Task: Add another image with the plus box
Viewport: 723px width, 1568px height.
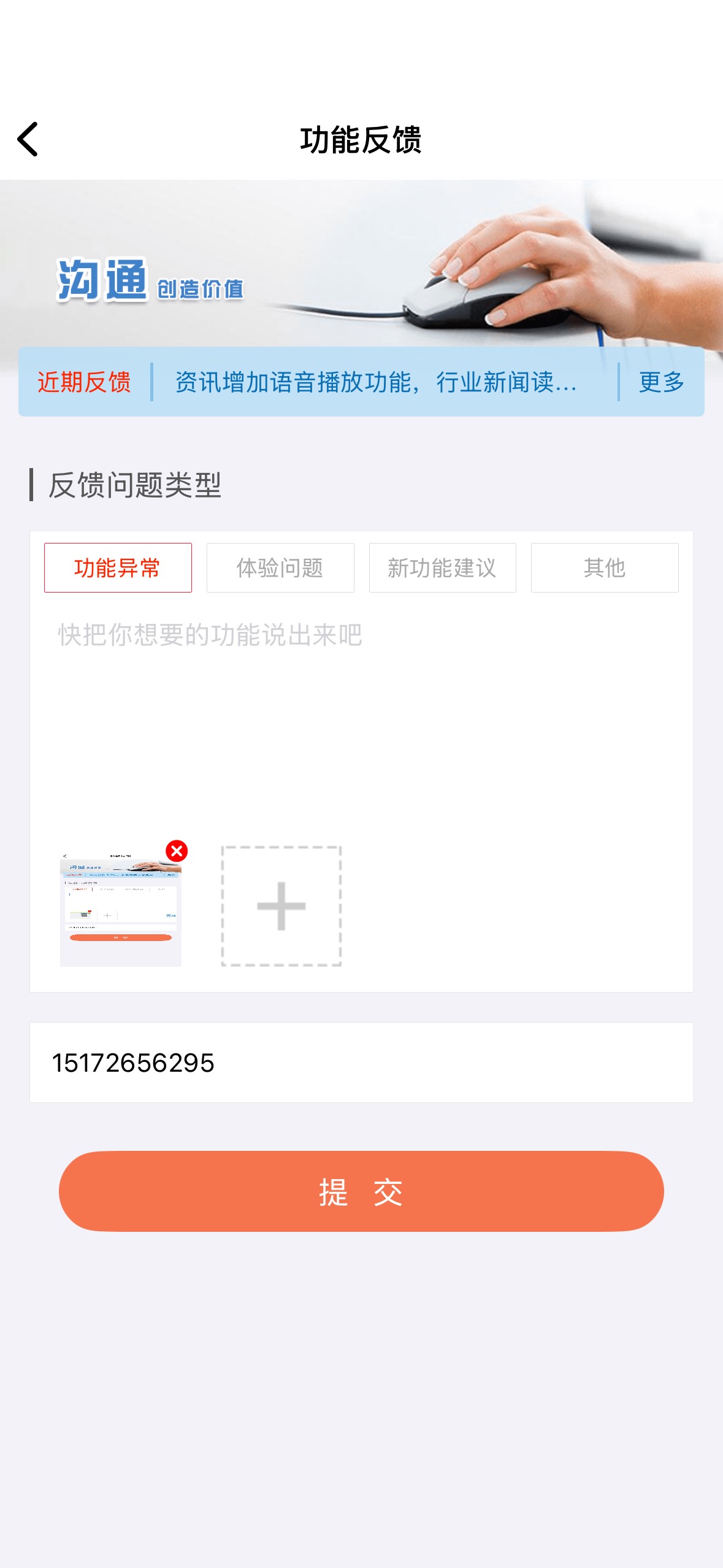Action: [x=281, y=906]
